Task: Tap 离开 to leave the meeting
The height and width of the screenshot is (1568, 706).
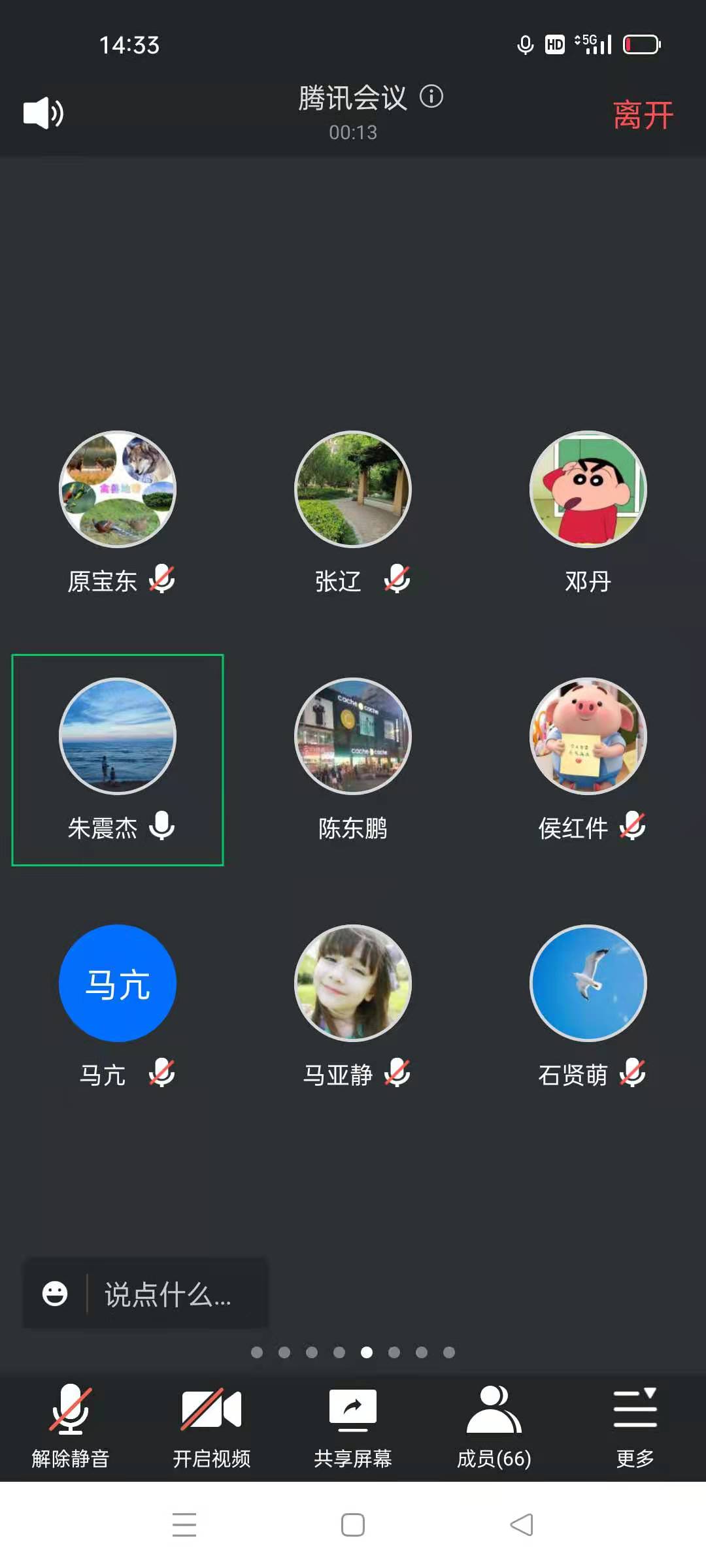Action: click(643, 115)
